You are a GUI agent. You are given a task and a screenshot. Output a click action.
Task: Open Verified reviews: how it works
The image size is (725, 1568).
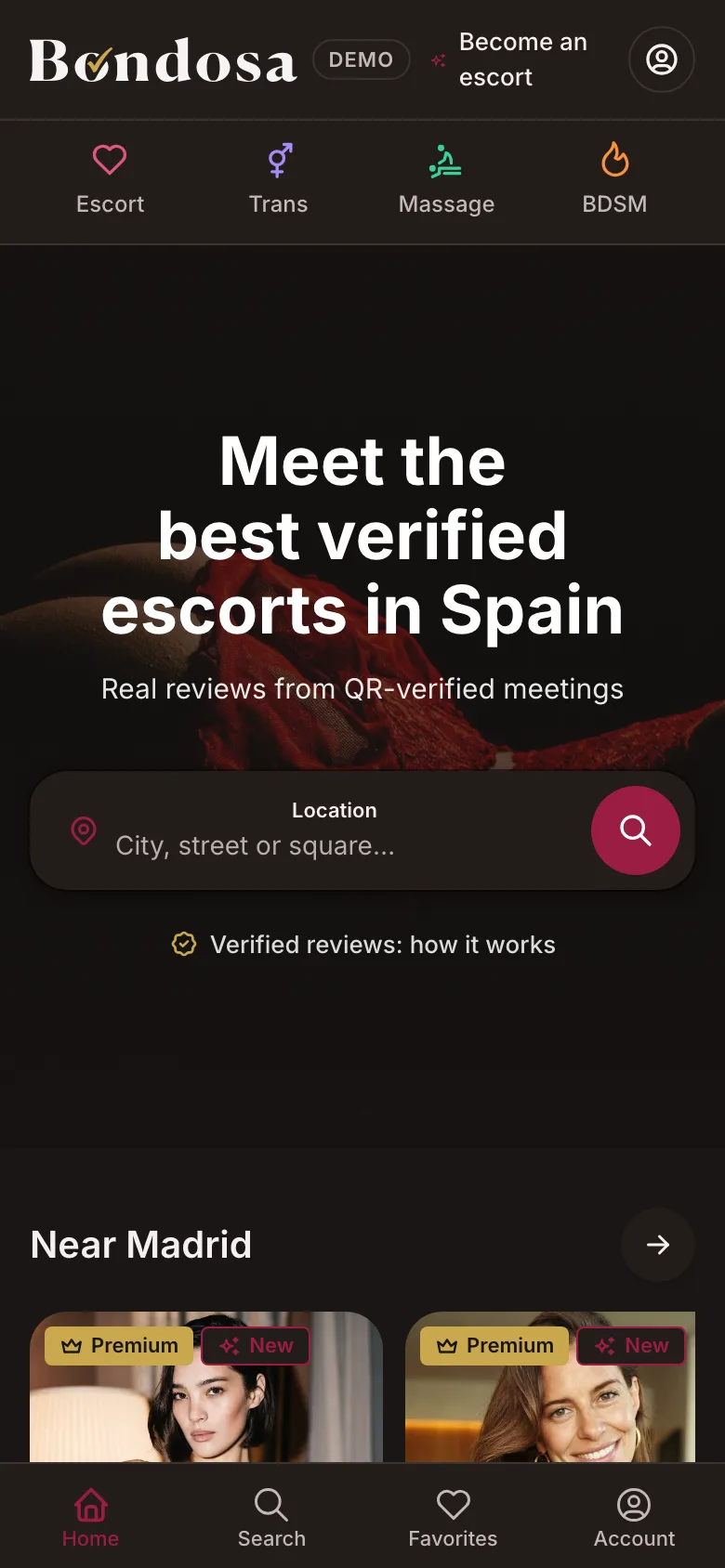click(x=362, y=945)
